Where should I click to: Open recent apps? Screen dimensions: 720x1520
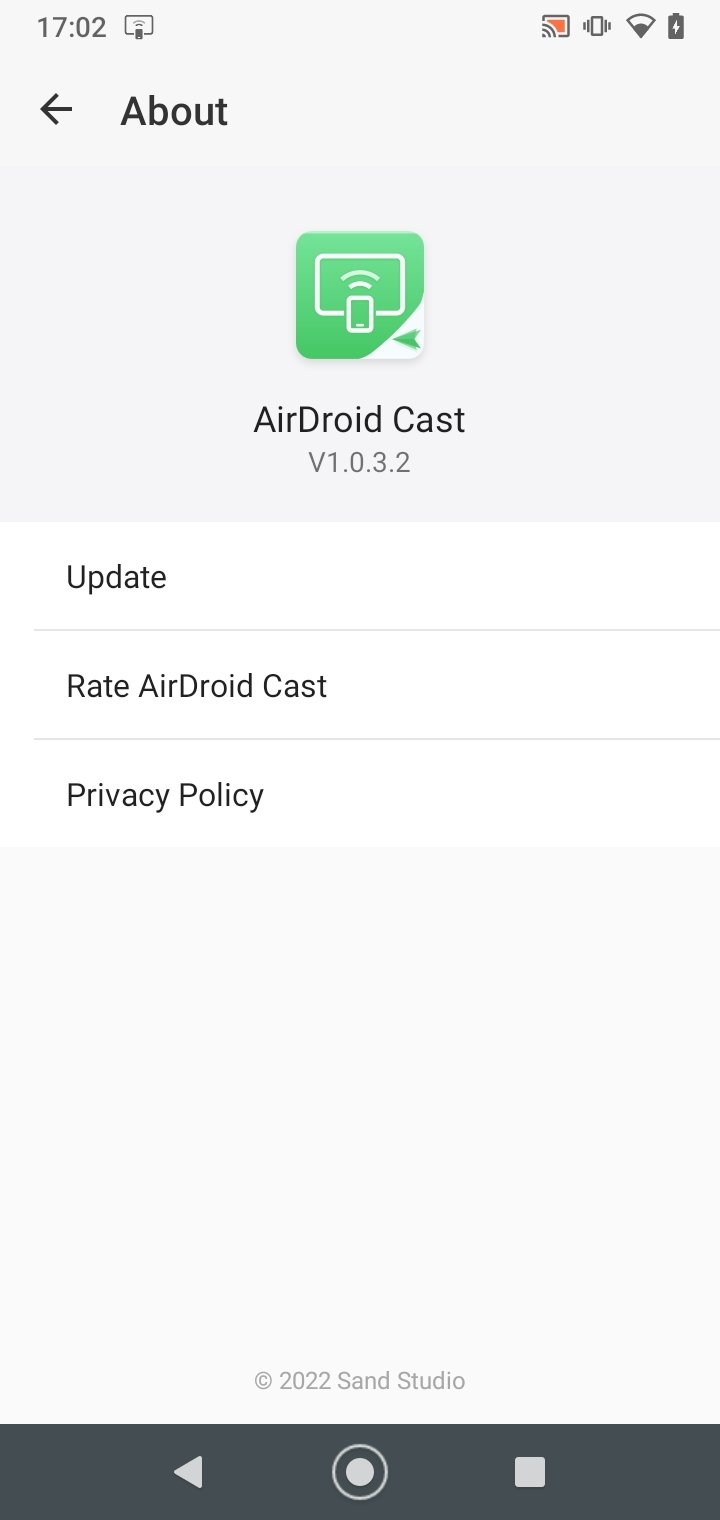click(529, 1472)
